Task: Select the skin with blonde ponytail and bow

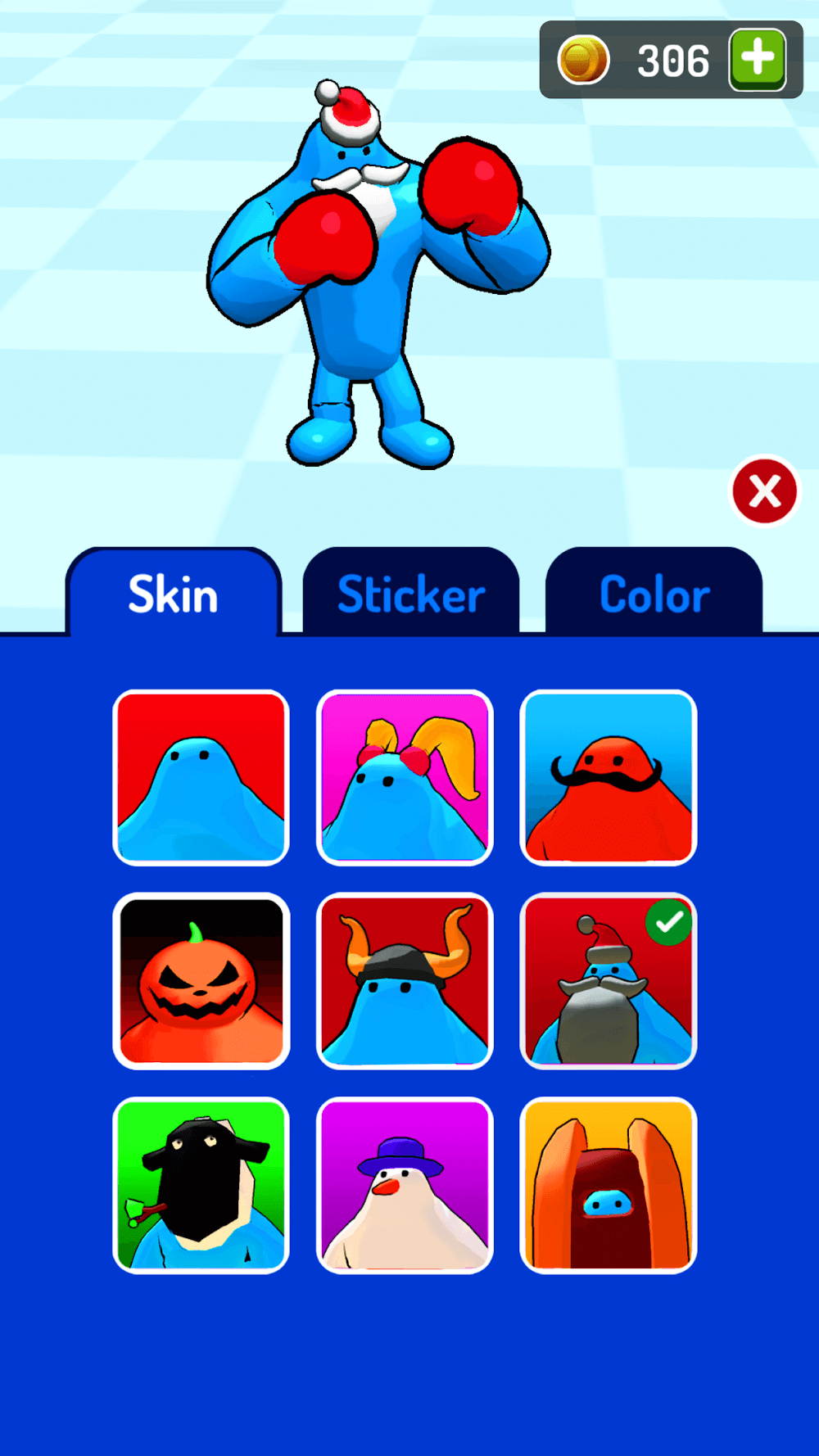Action: click(x=405, y=777)
